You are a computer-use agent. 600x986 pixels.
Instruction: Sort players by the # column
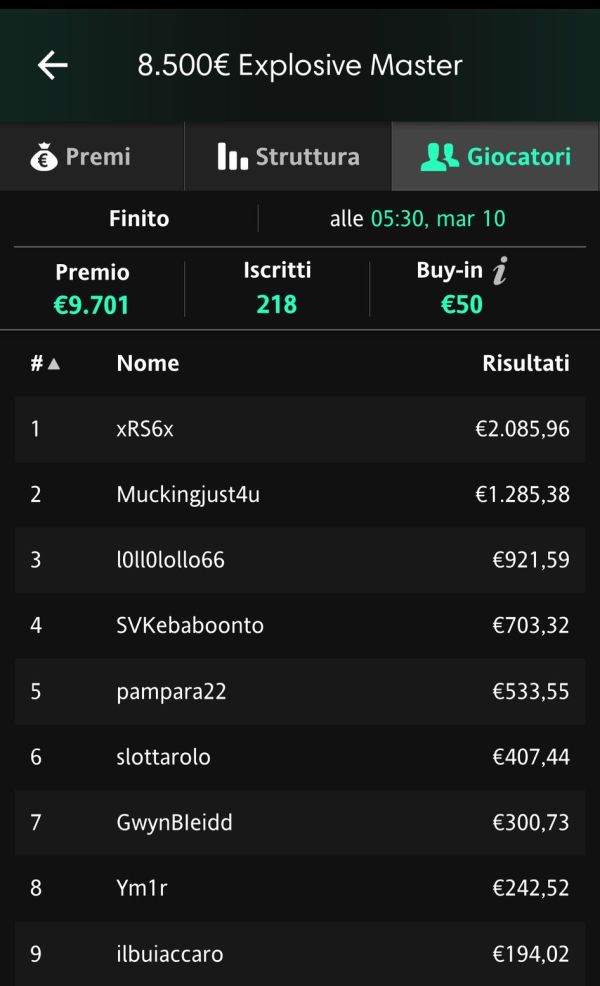(45, 363)
